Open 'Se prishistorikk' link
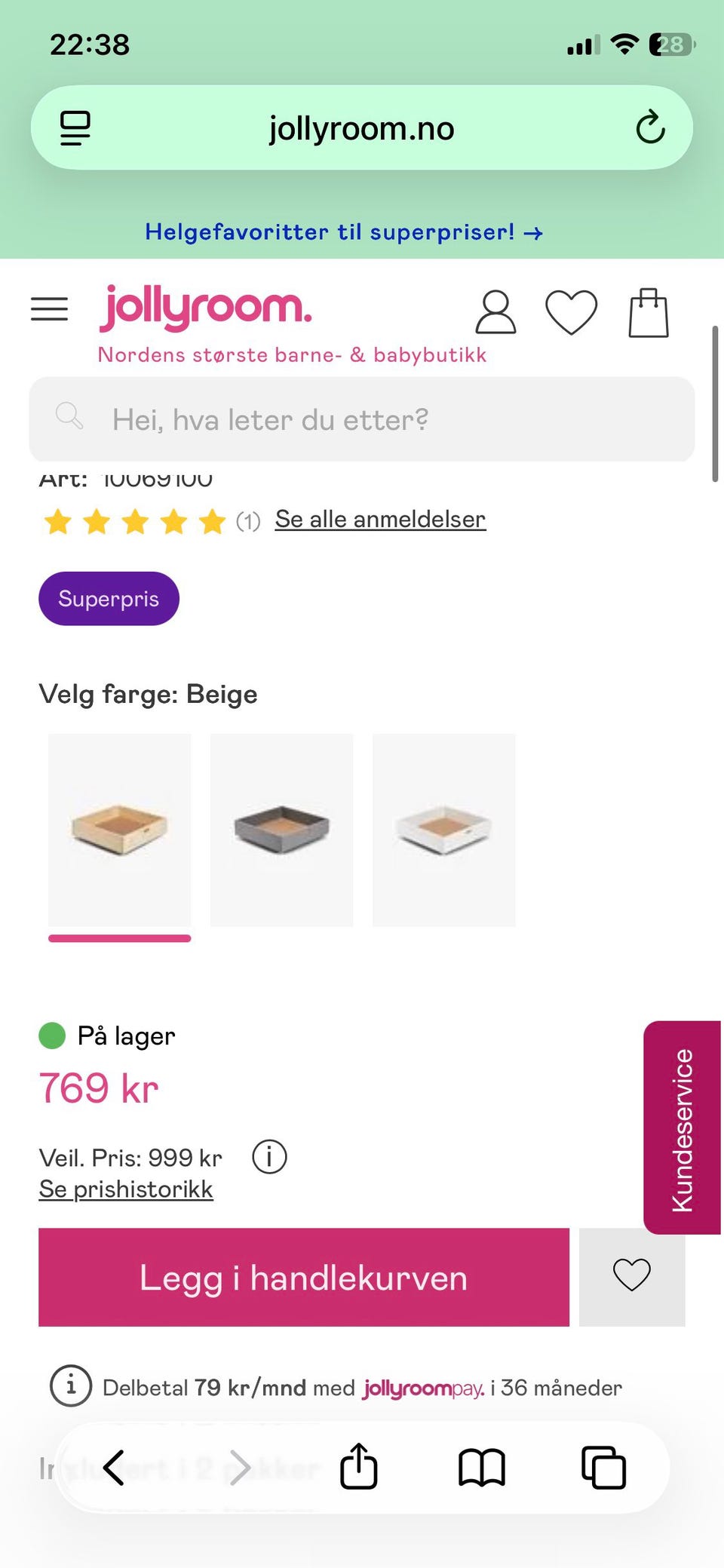 126,1189
